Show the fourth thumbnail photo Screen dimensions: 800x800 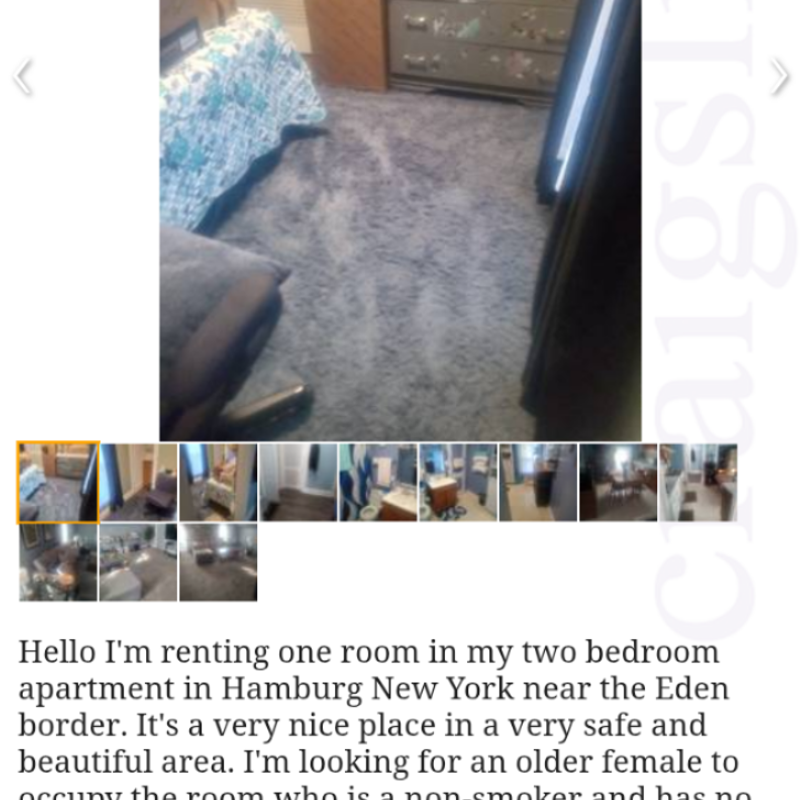[298, 482]
